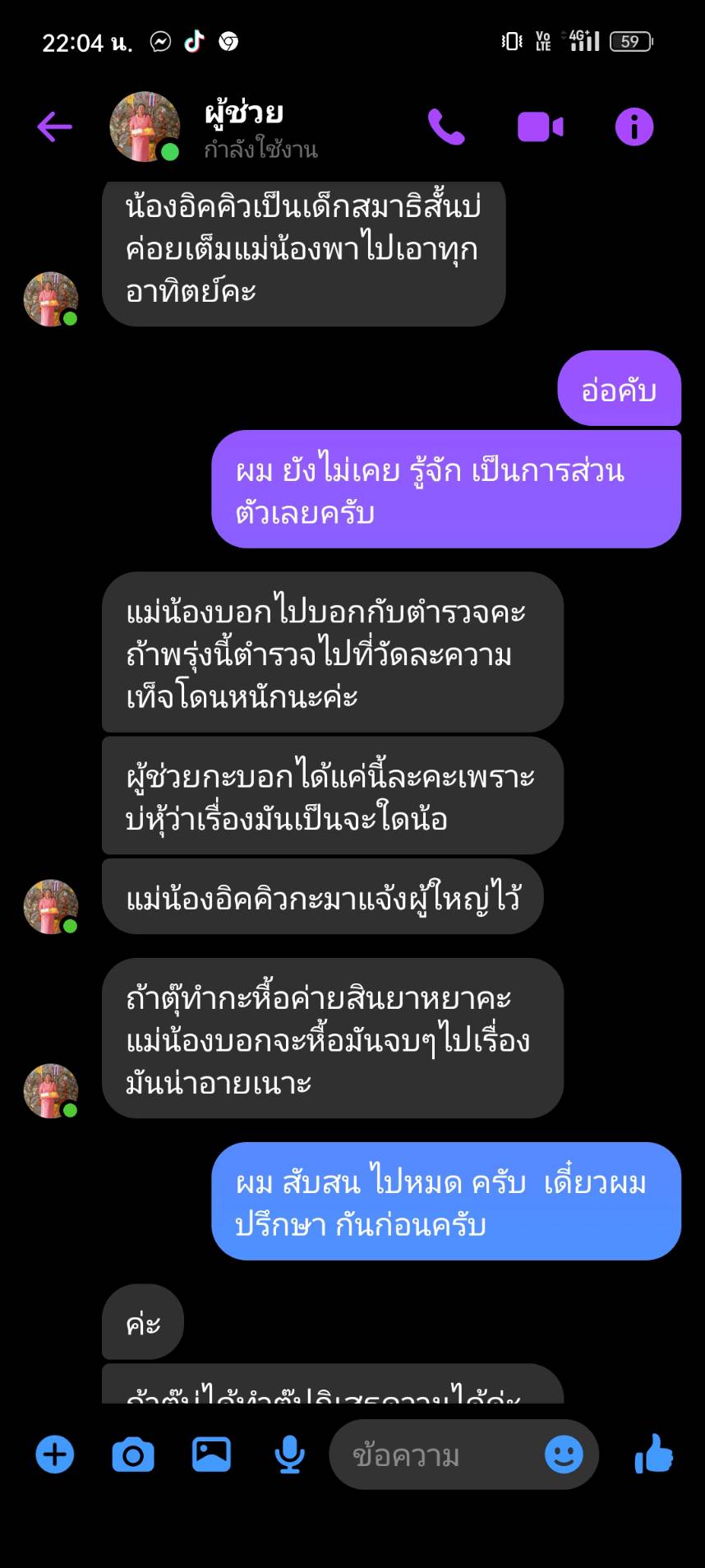Record a voice message with the microphone
Viewport: 705px width, 1568px height.
coord(289,1455)
